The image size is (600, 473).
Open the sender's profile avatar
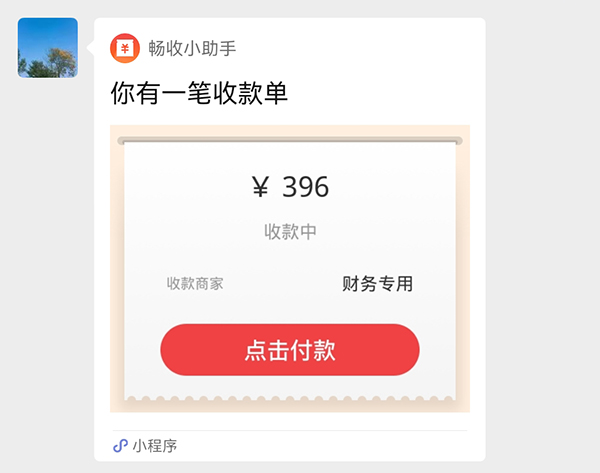pos(48,47)
